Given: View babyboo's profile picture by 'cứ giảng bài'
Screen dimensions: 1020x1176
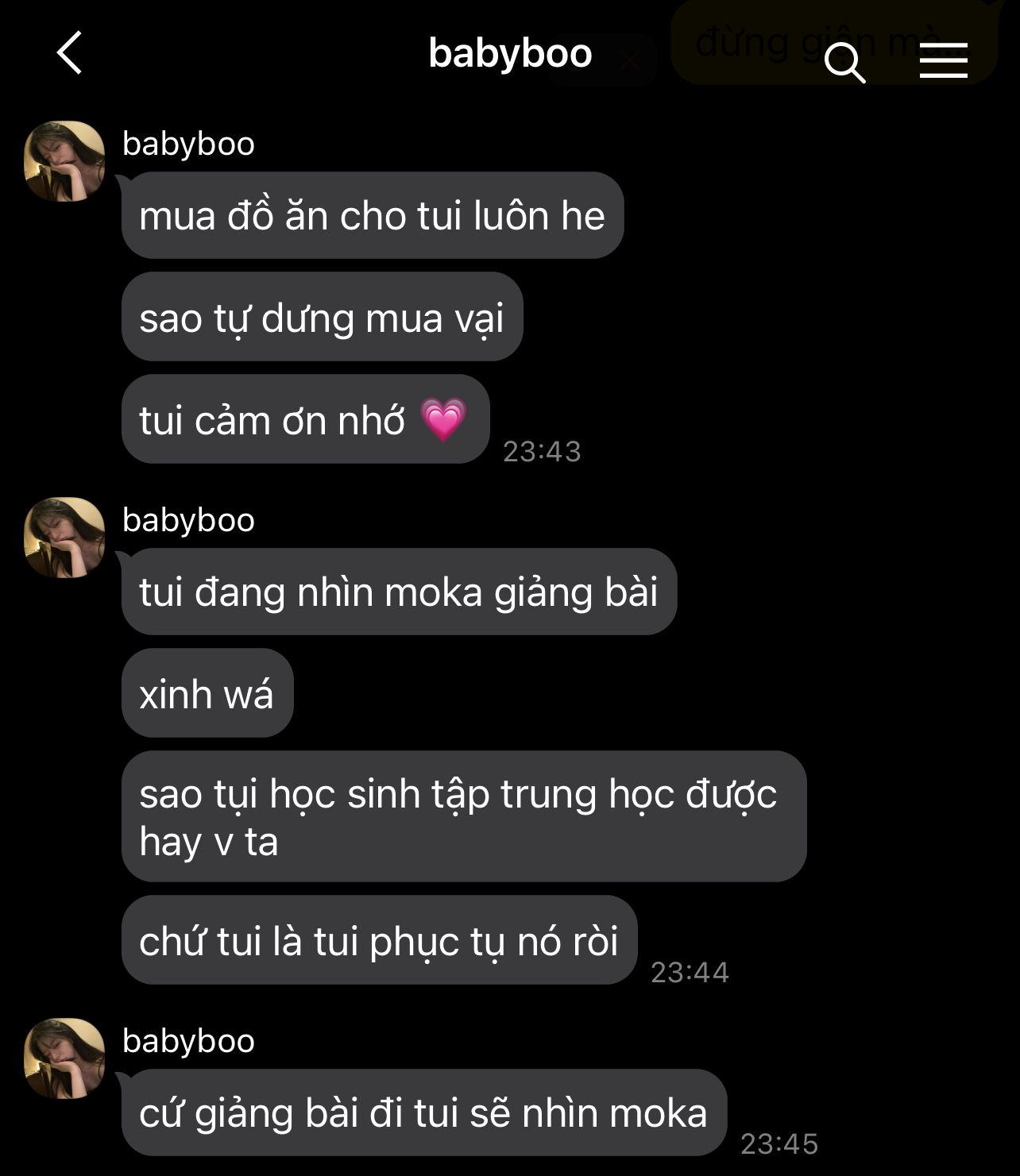Looking at the screenshot, I should click(x=64, y=1058).
